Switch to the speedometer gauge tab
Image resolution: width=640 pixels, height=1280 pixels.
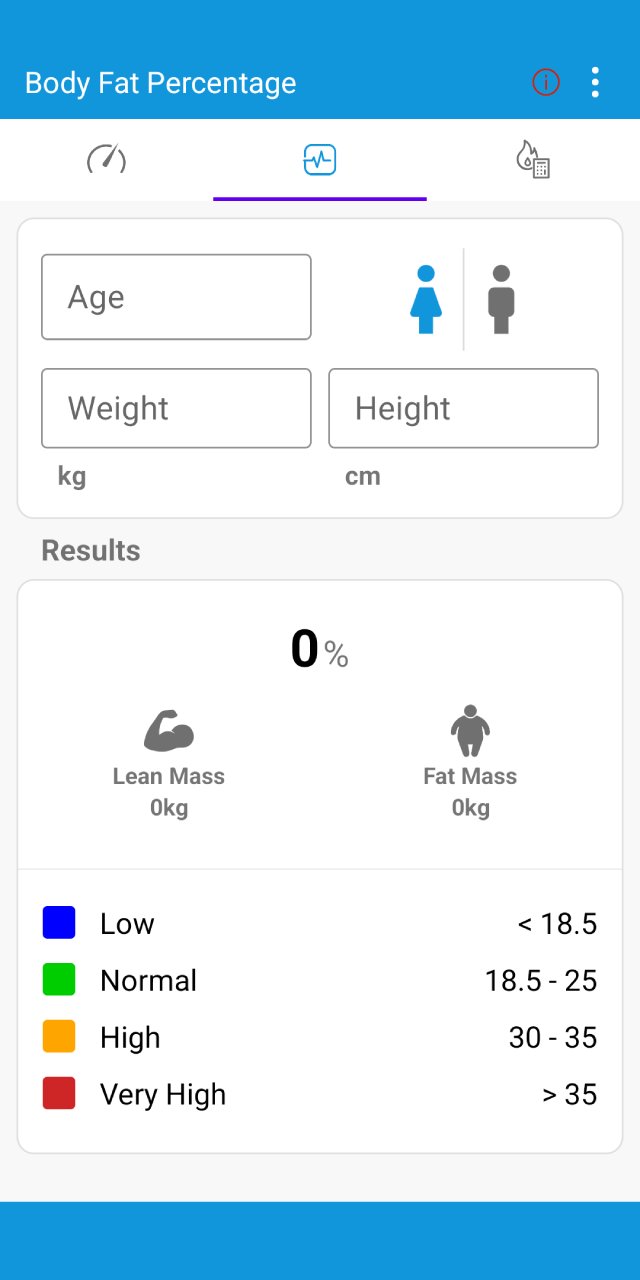107,160
